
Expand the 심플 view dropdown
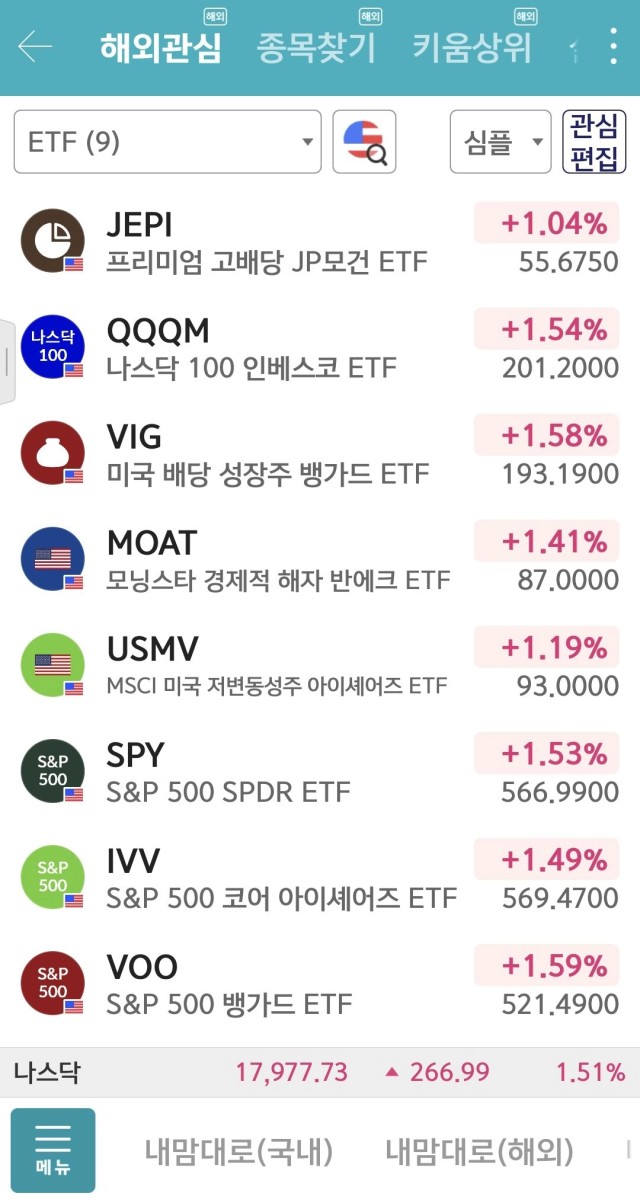500,142
